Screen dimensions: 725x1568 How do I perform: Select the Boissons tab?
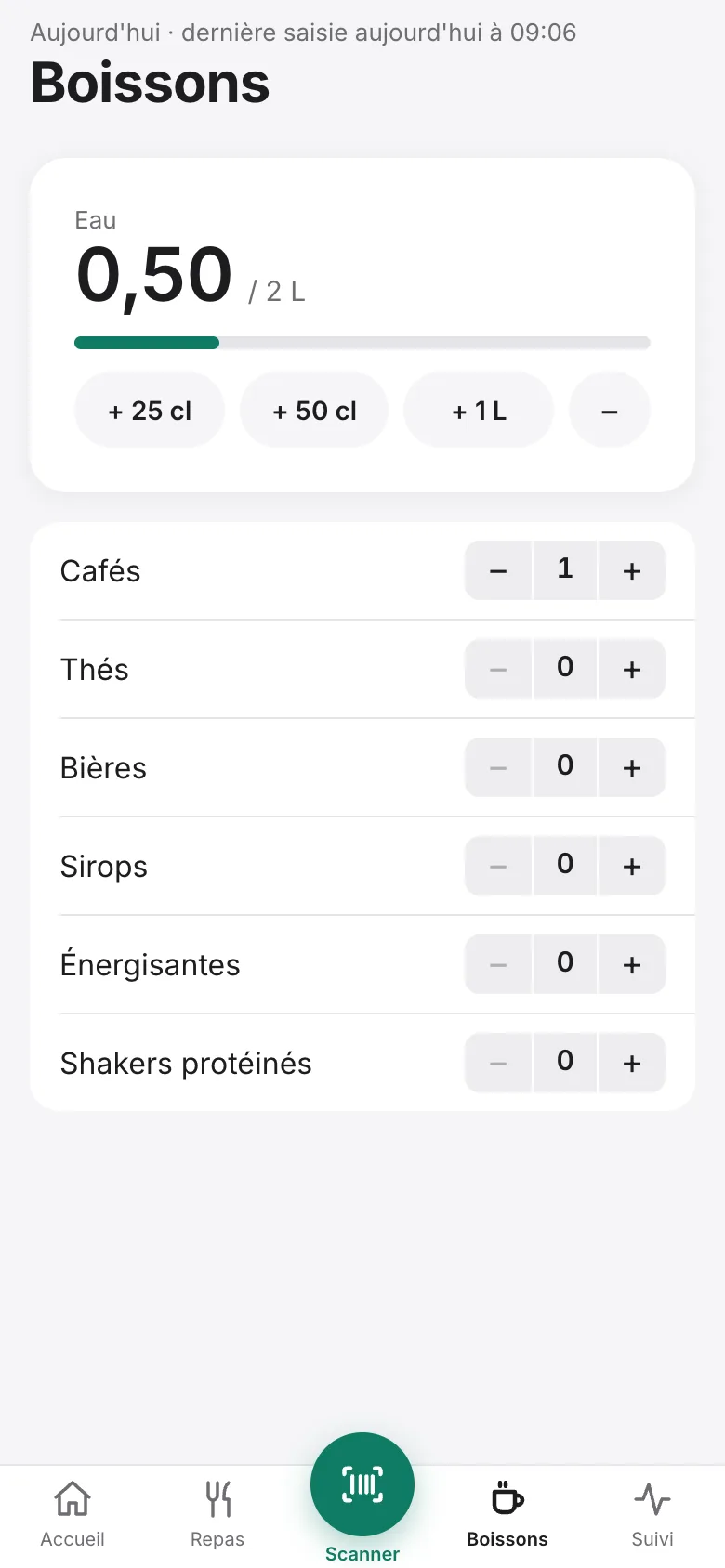507,1514
